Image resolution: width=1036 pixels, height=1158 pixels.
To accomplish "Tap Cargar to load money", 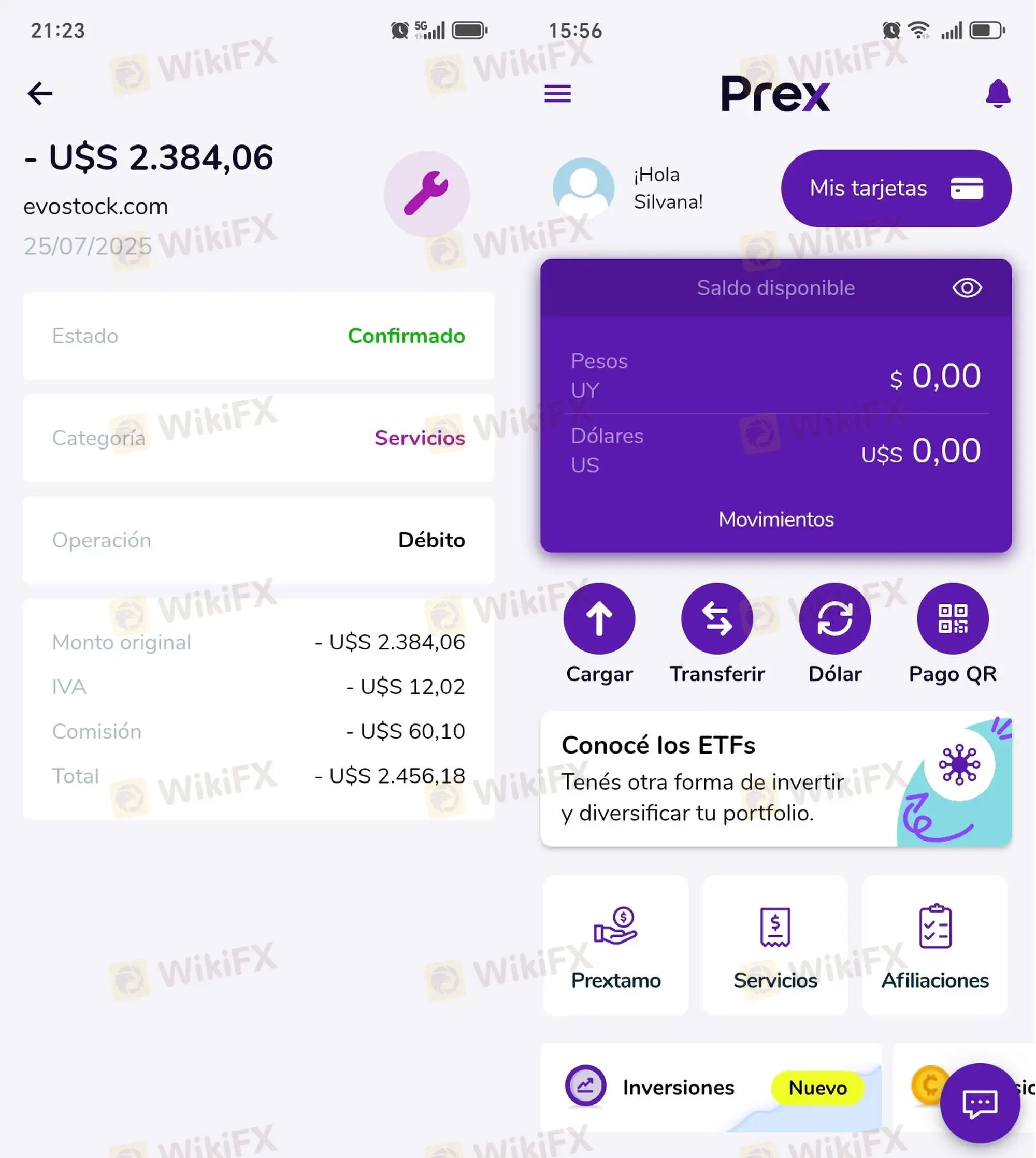I will [x=599, y=618].
